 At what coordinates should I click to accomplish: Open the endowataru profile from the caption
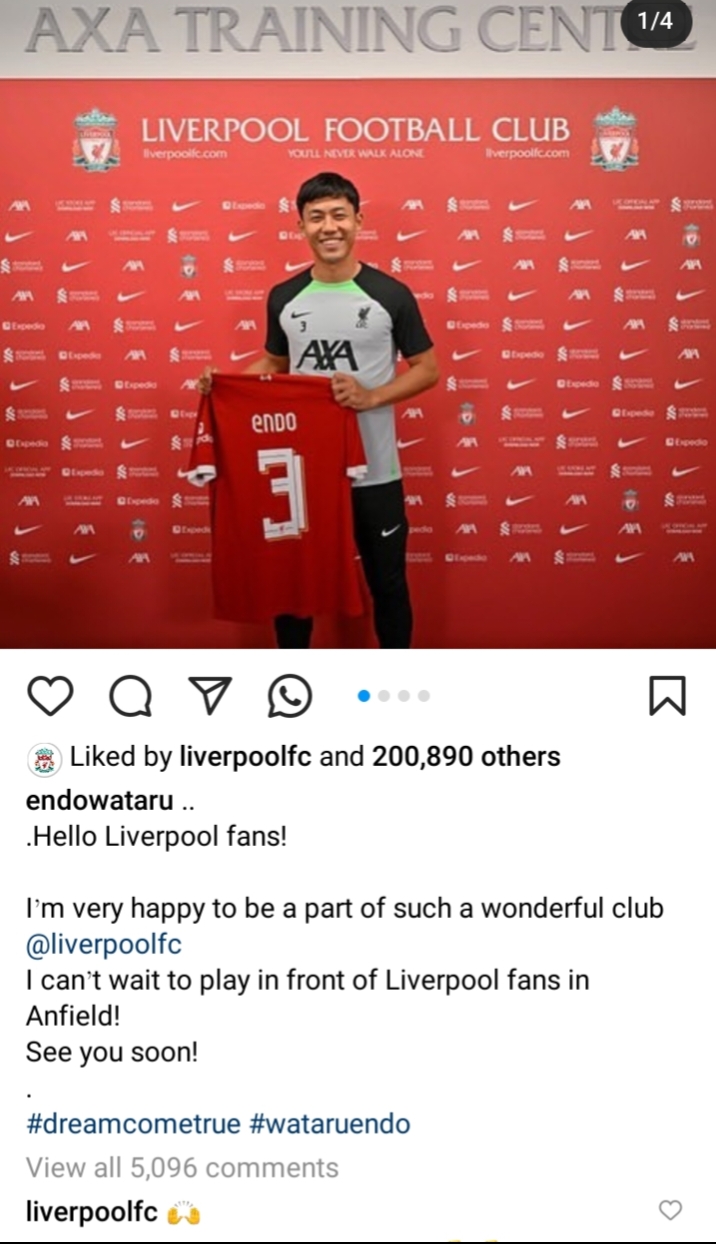pos(99,800)
